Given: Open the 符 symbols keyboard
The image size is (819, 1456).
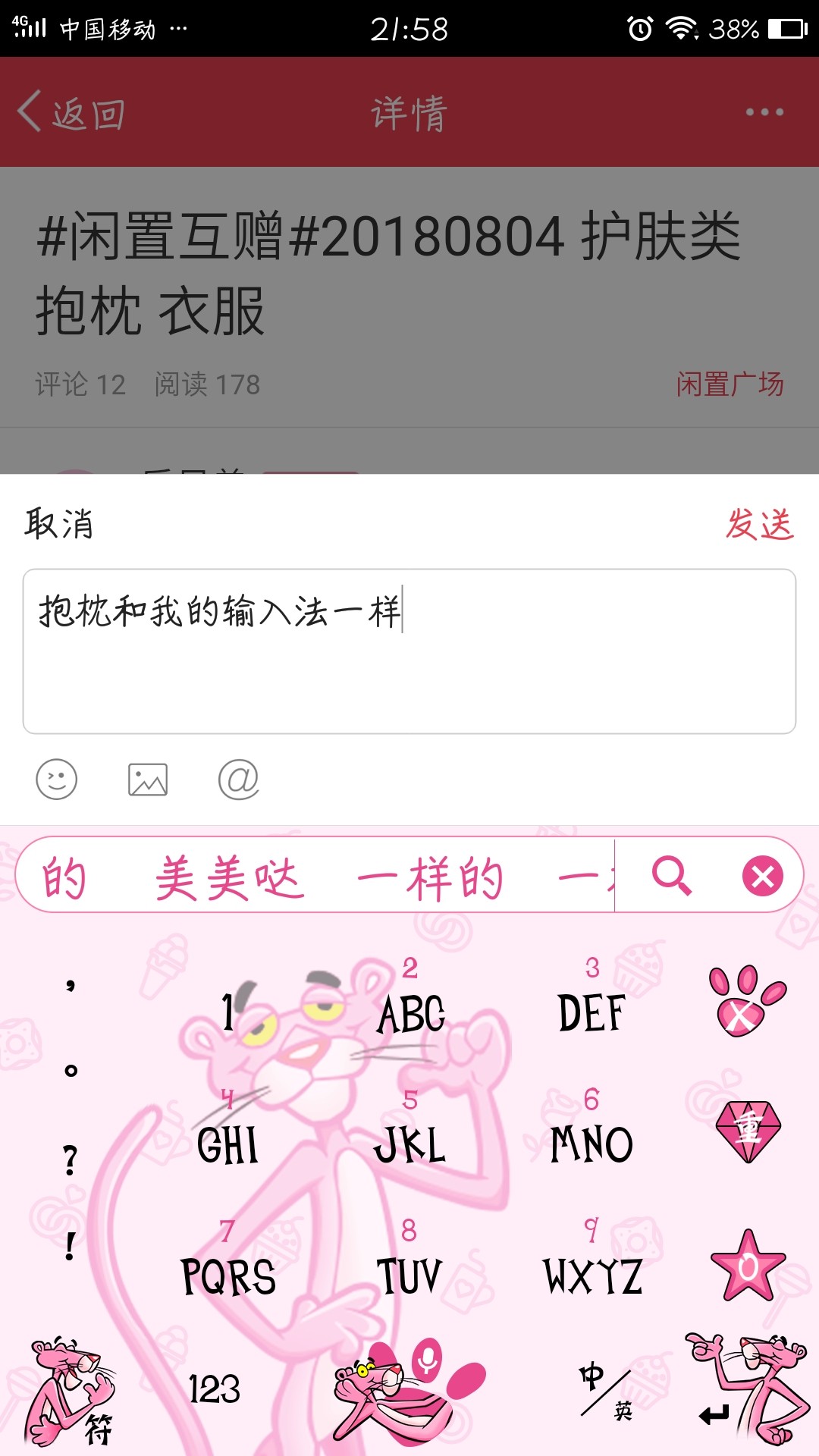Looking at the screenshot, I should 70,1392.
